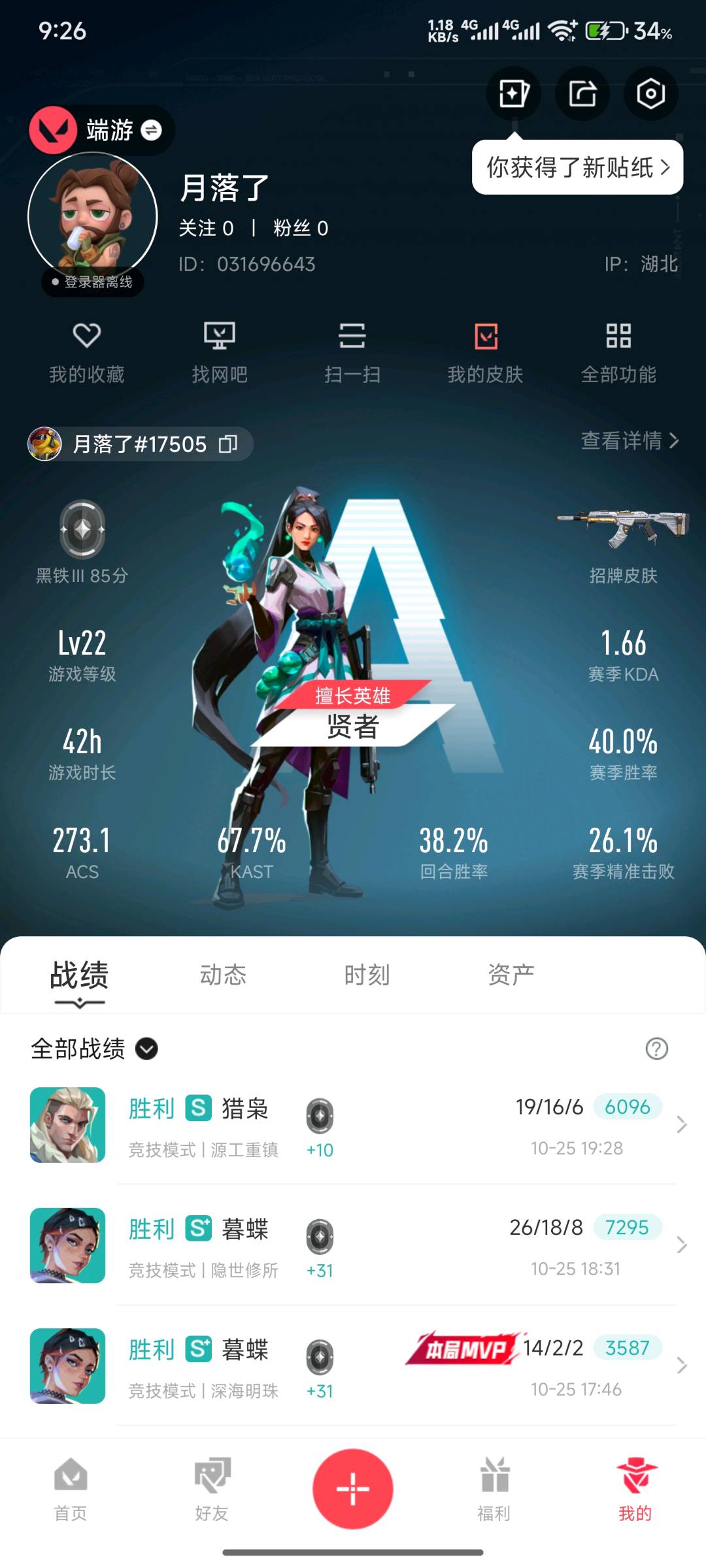The width and height of the screenshot is (706, 1568).
Task: Open 我的皮肤 skins
Action: (486, 353)
